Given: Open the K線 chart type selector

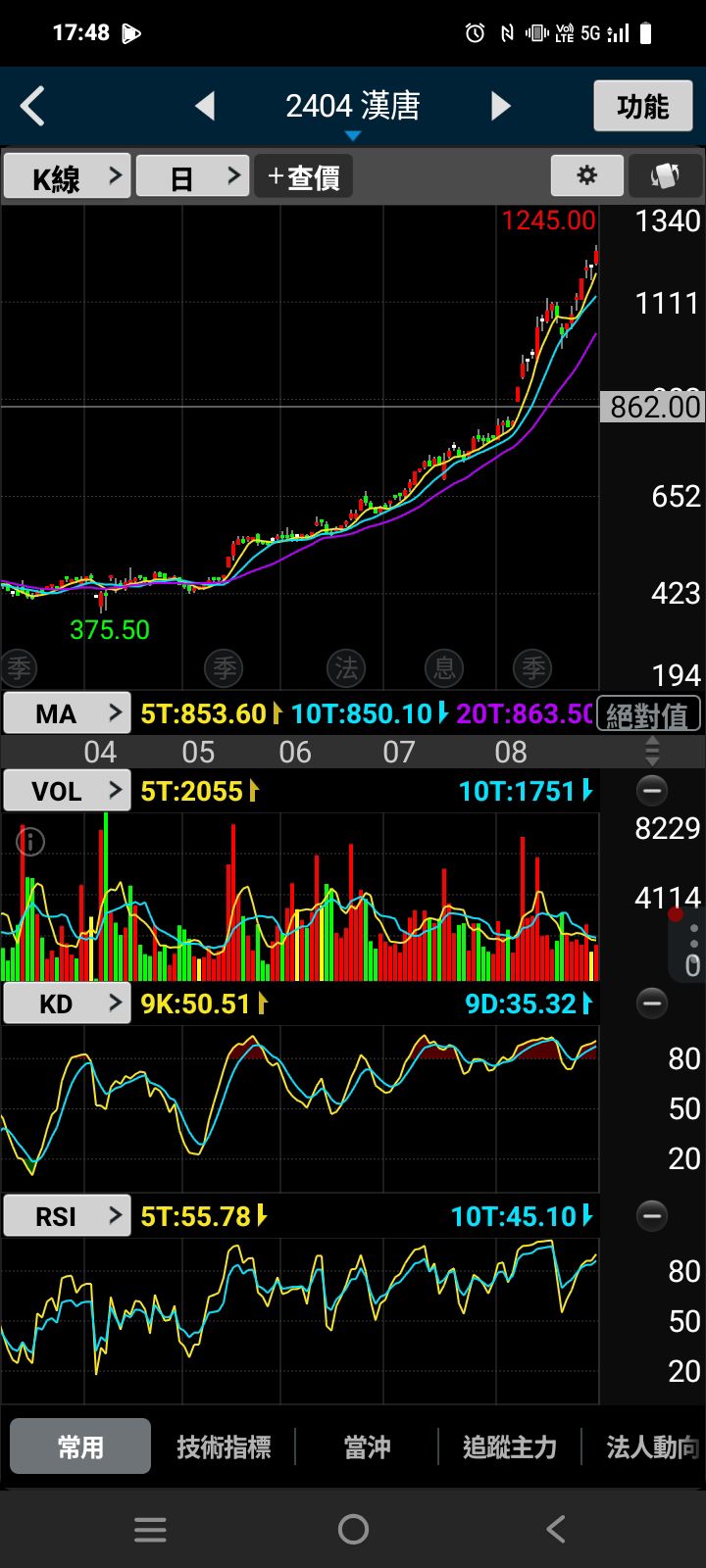Looking at the screenshot, I should [67, 177].
